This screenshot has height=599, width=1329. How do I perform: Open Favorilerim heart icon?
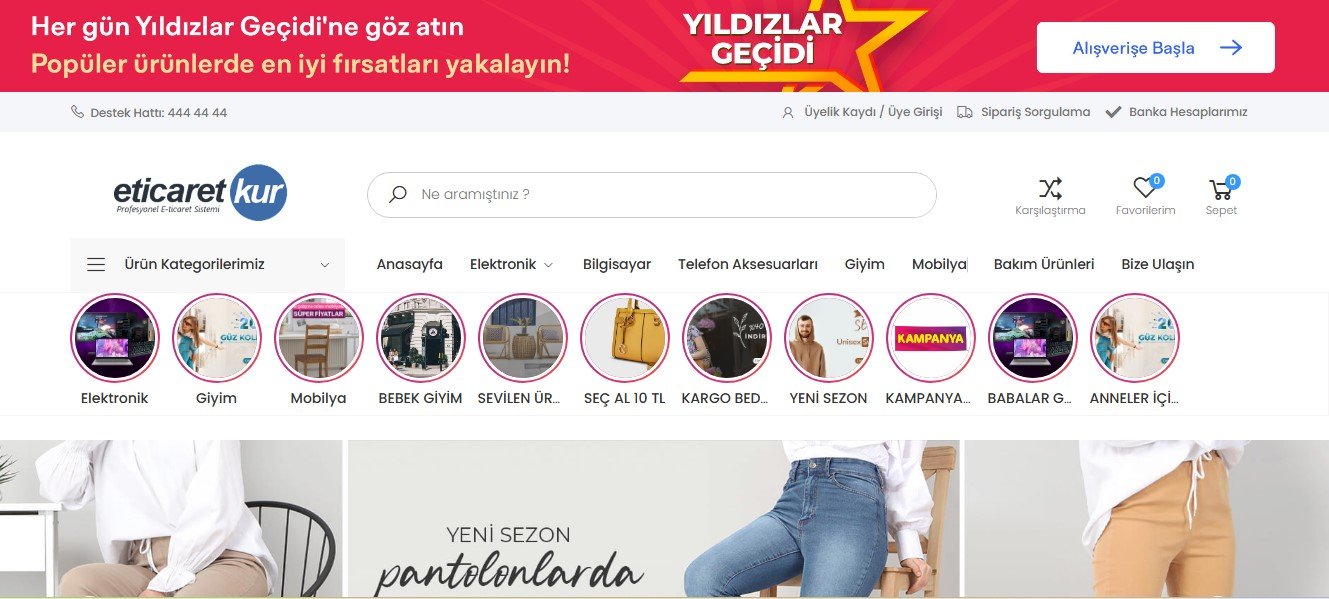pyautogui.click(x=1145, y=194)
